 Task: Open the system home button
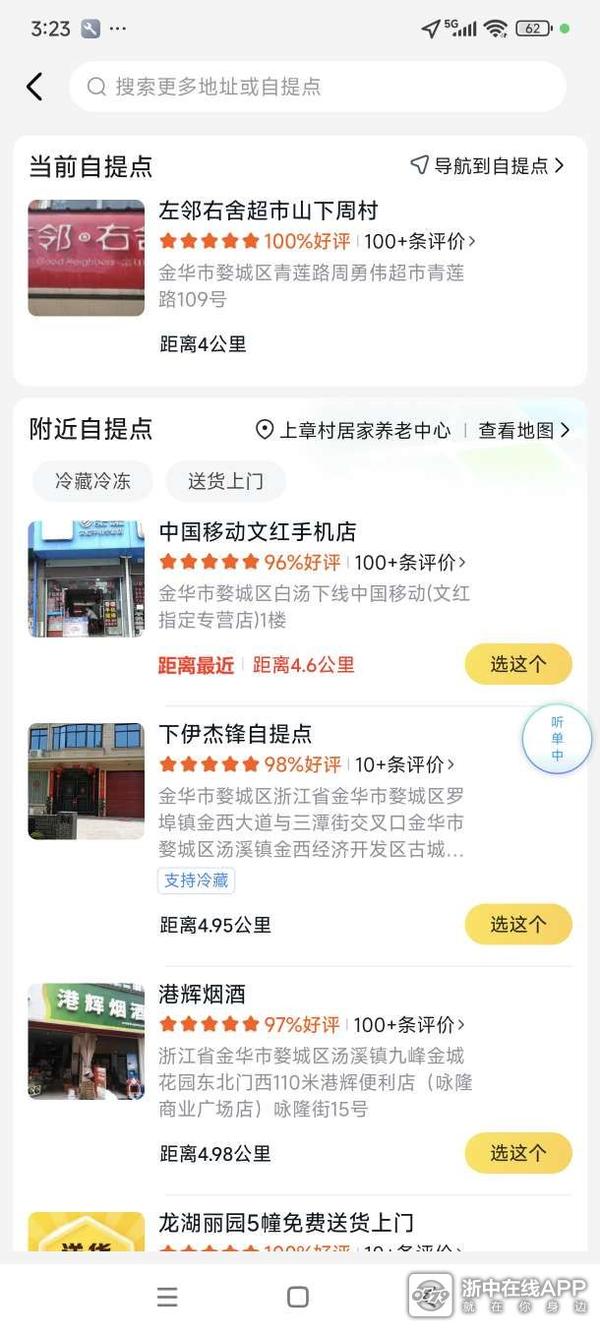[x=298, y=1297]
